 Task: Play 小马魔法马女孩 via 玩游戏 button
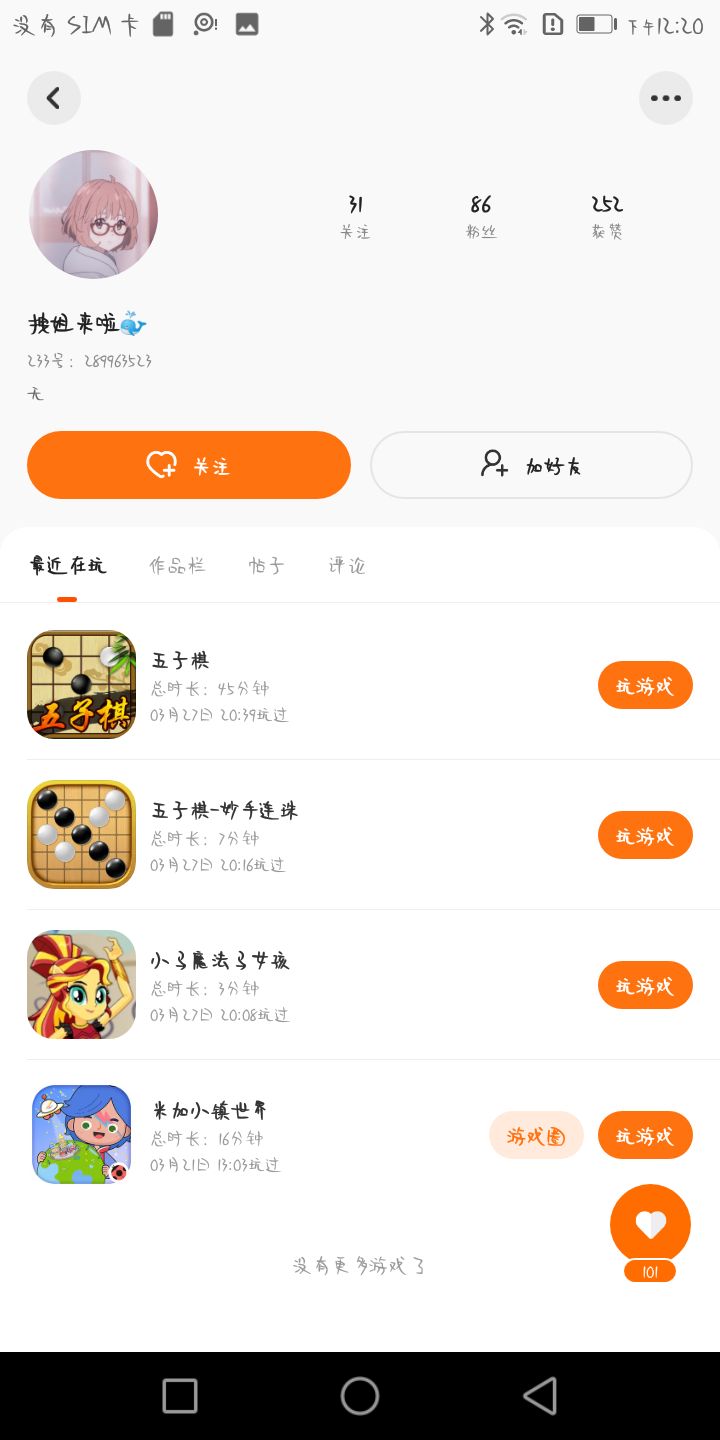click(645, 985)
